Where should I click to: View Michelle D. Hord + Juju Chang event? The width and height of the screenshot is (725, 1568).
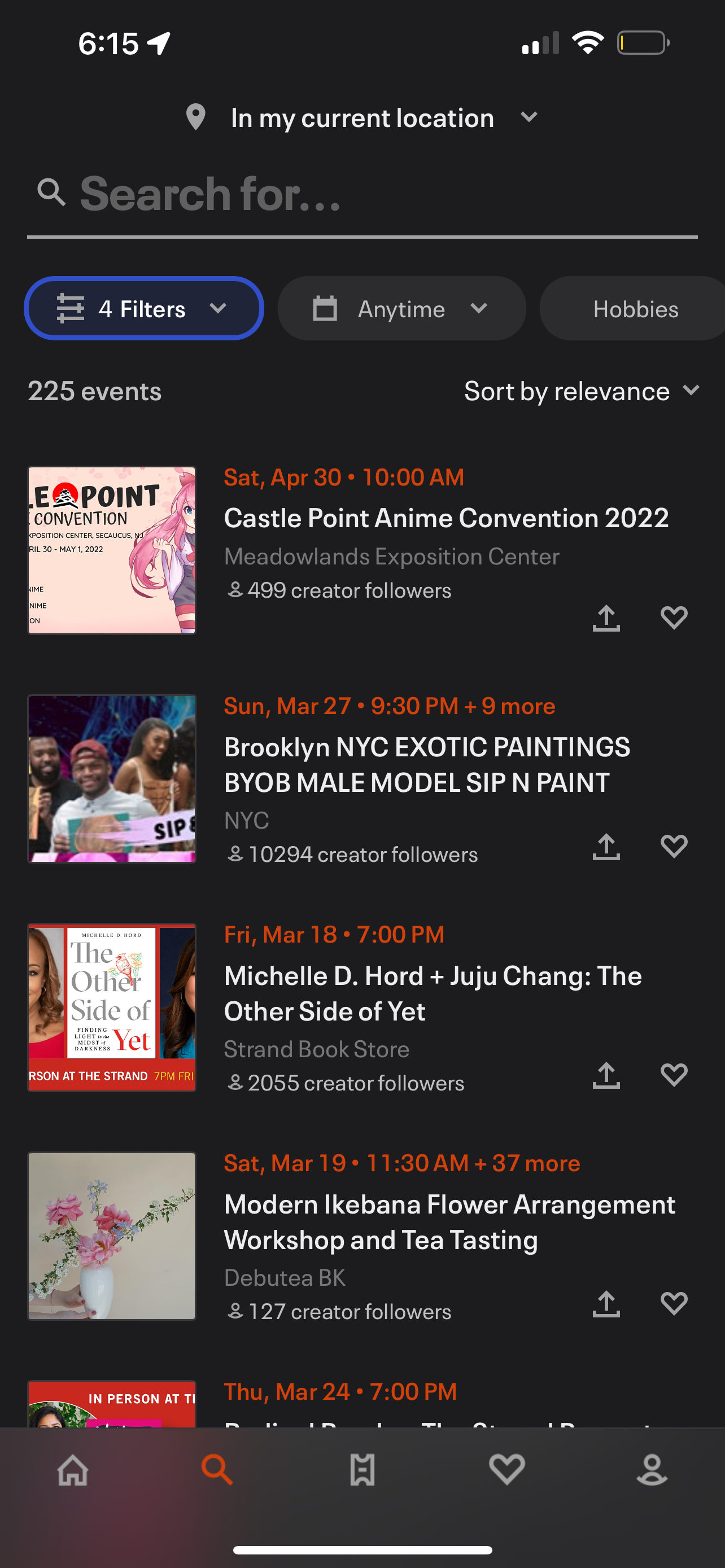[432, 993]
